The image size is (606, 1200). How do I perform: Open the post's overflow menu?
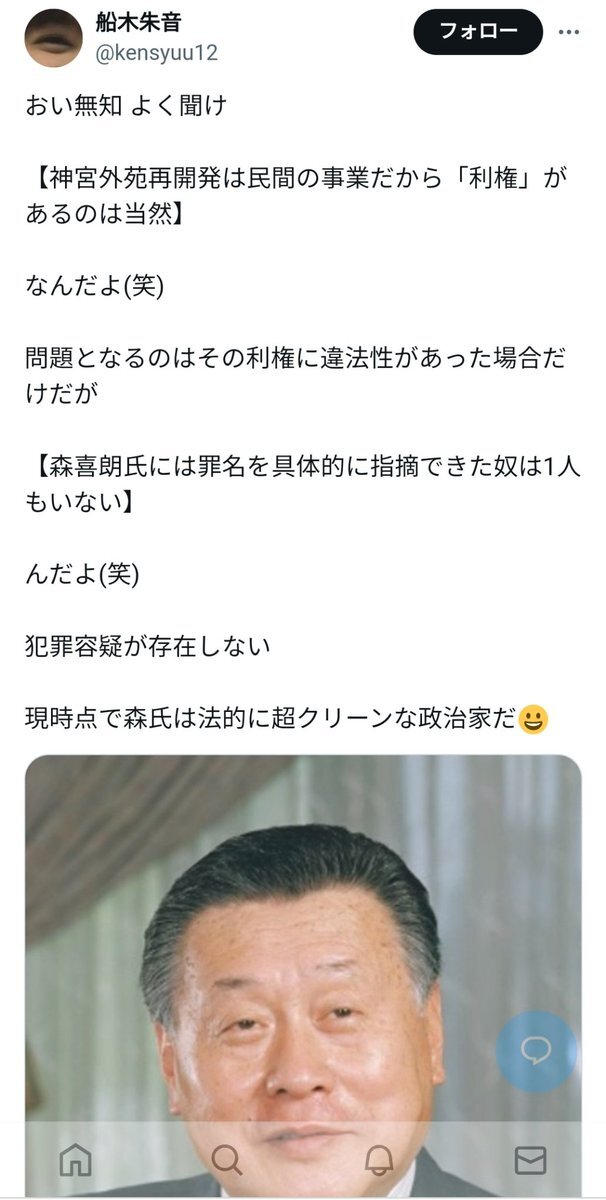(x=569, y=32)
